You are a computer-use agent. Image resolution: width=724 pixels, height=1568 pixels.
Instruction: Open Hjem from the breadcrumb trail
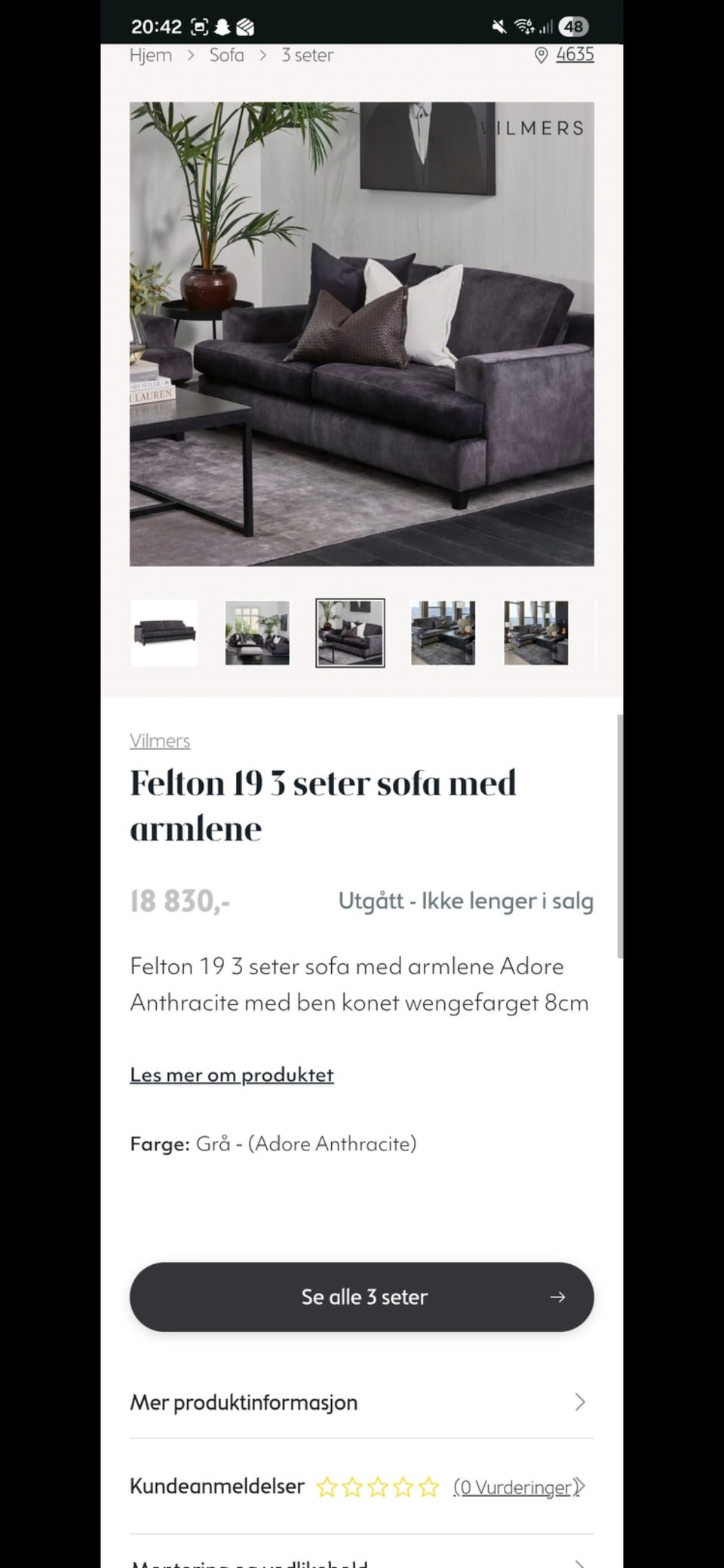click(151, 54)
